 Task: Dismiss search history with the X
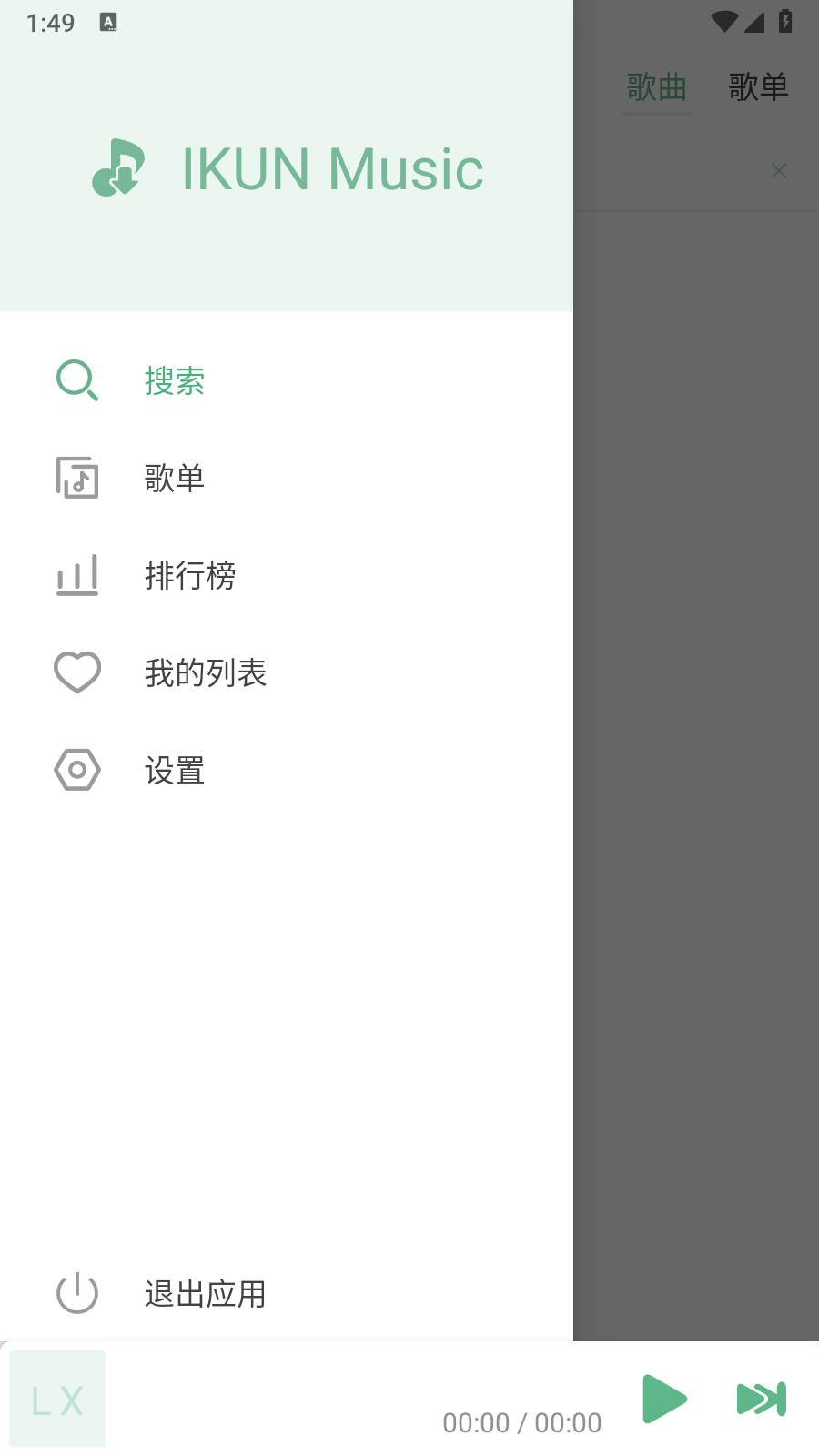click(779, 170)
